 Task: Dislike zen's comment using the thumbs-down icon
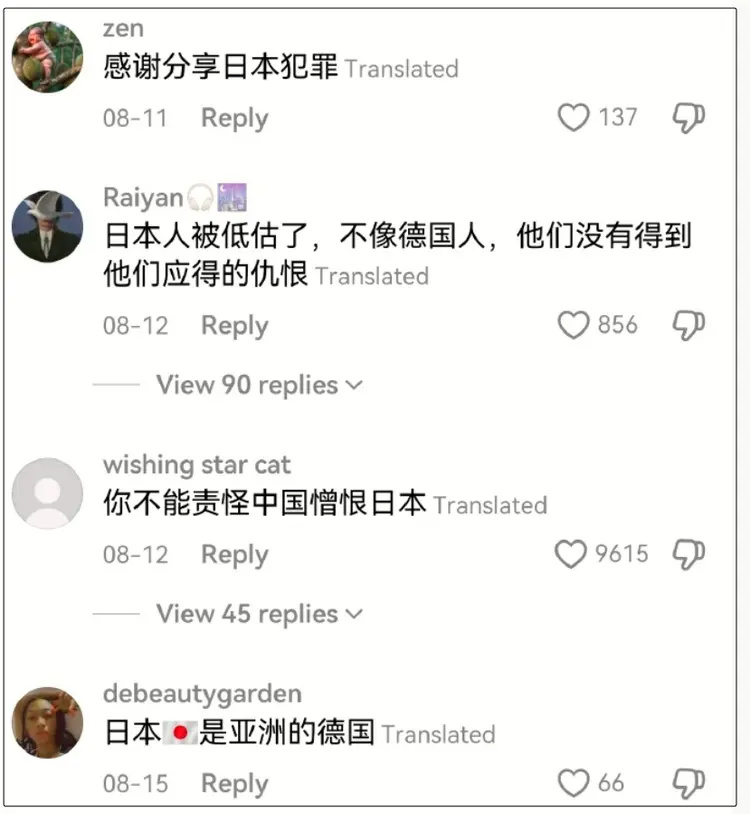point(687,116)
